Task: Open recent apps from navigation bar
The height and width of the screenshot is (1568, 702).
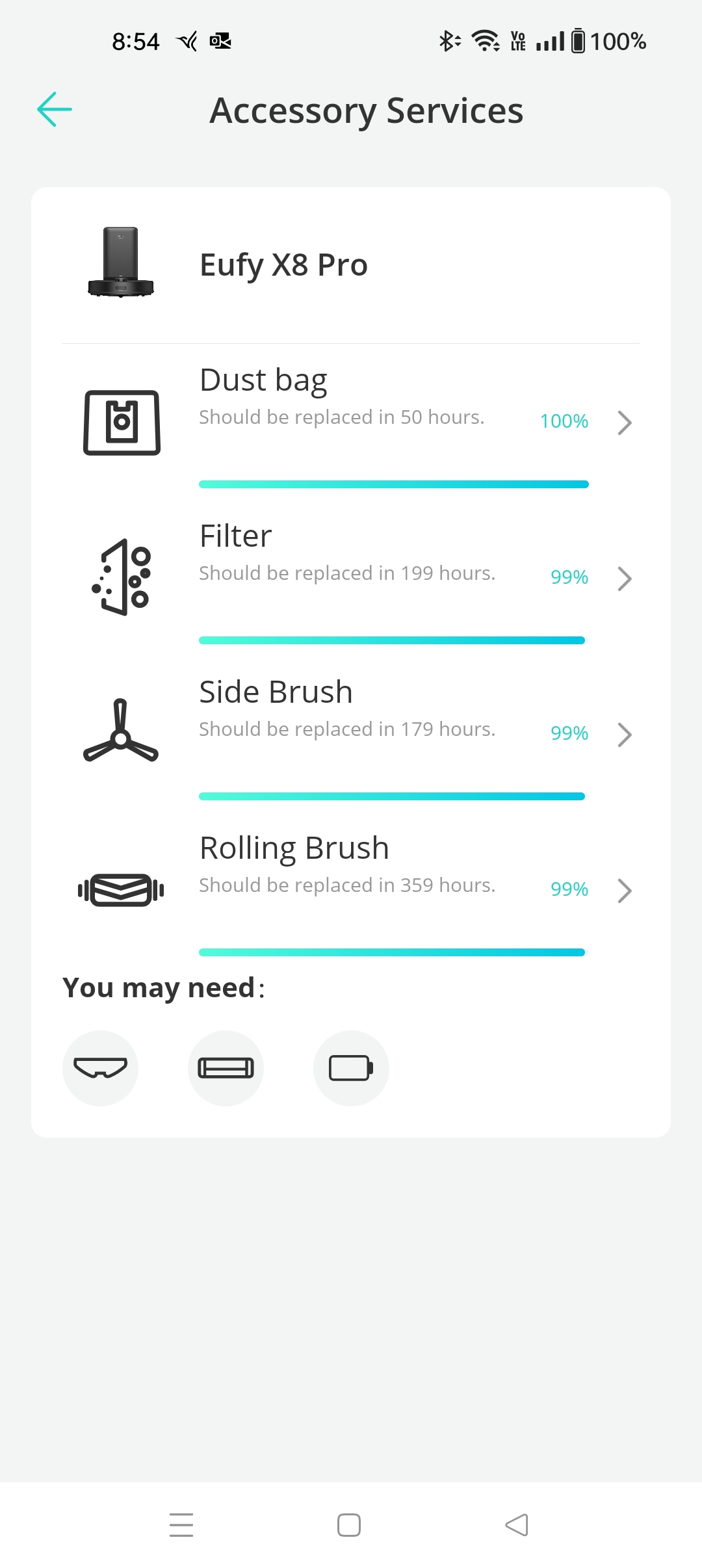Action: click(181, 1525)
